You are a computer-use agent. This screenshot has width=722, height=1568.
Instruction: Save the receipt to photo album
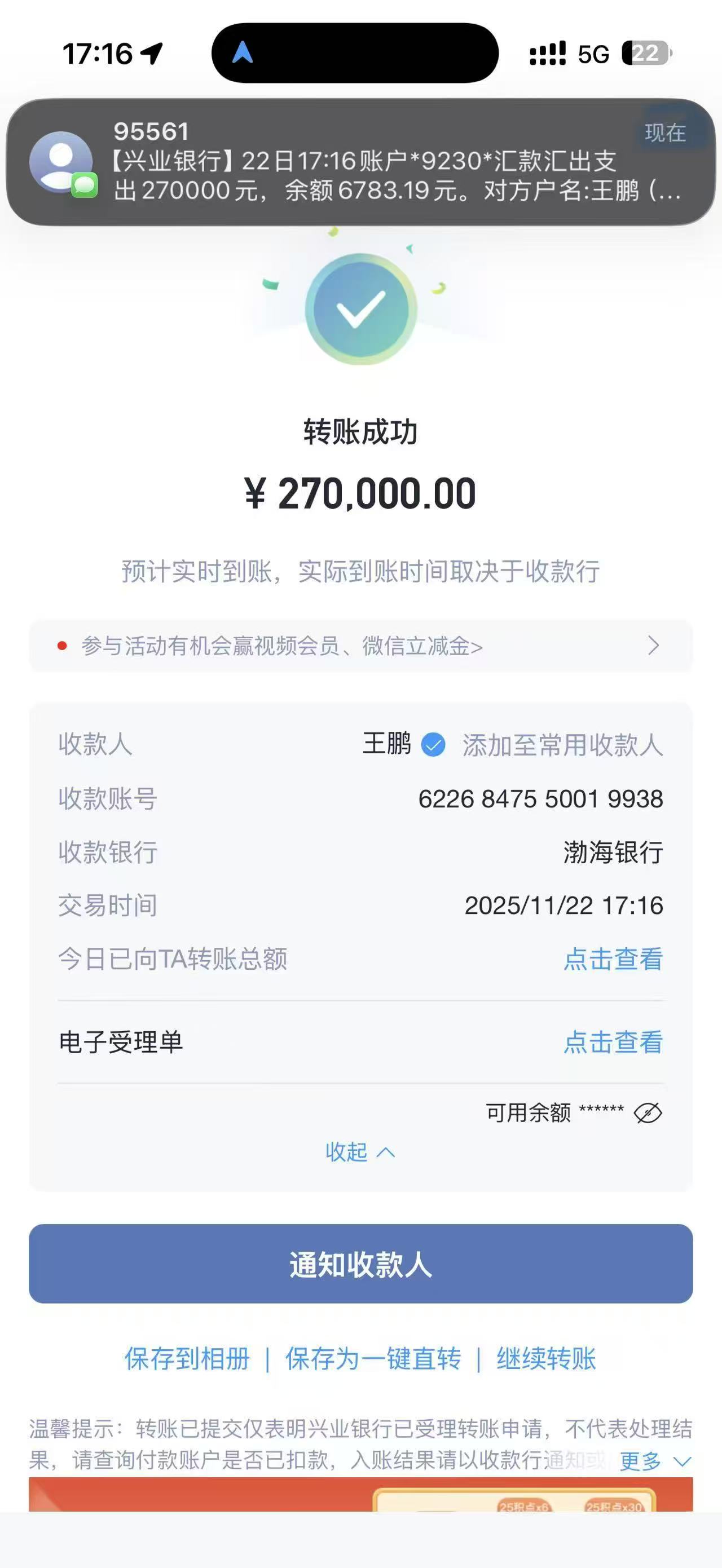[187, 1359]
